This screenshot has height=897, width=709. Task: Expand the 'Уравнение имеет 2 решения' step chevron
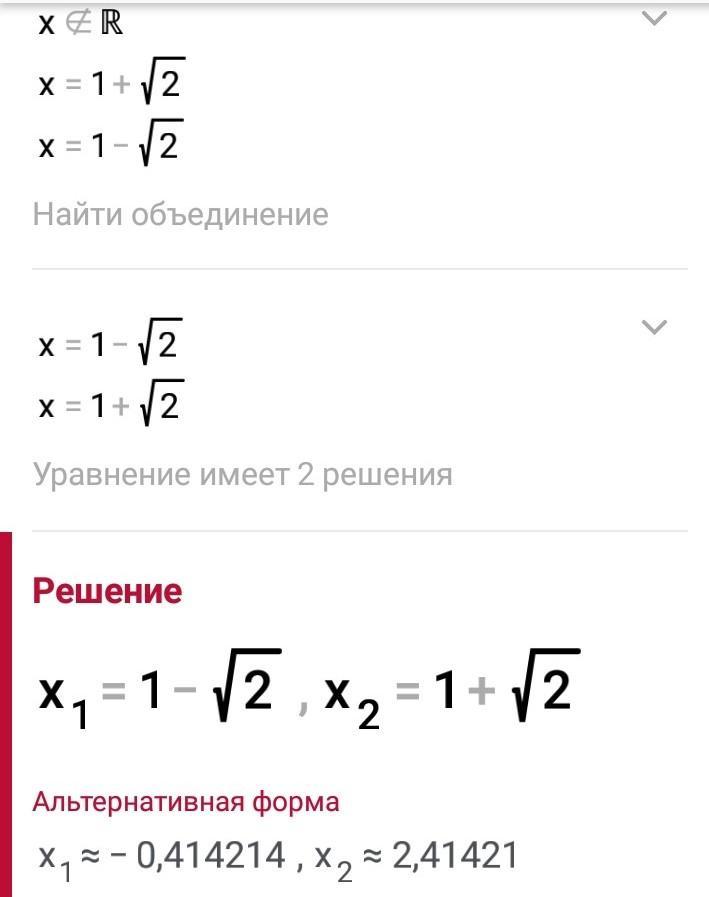point(654,327)
